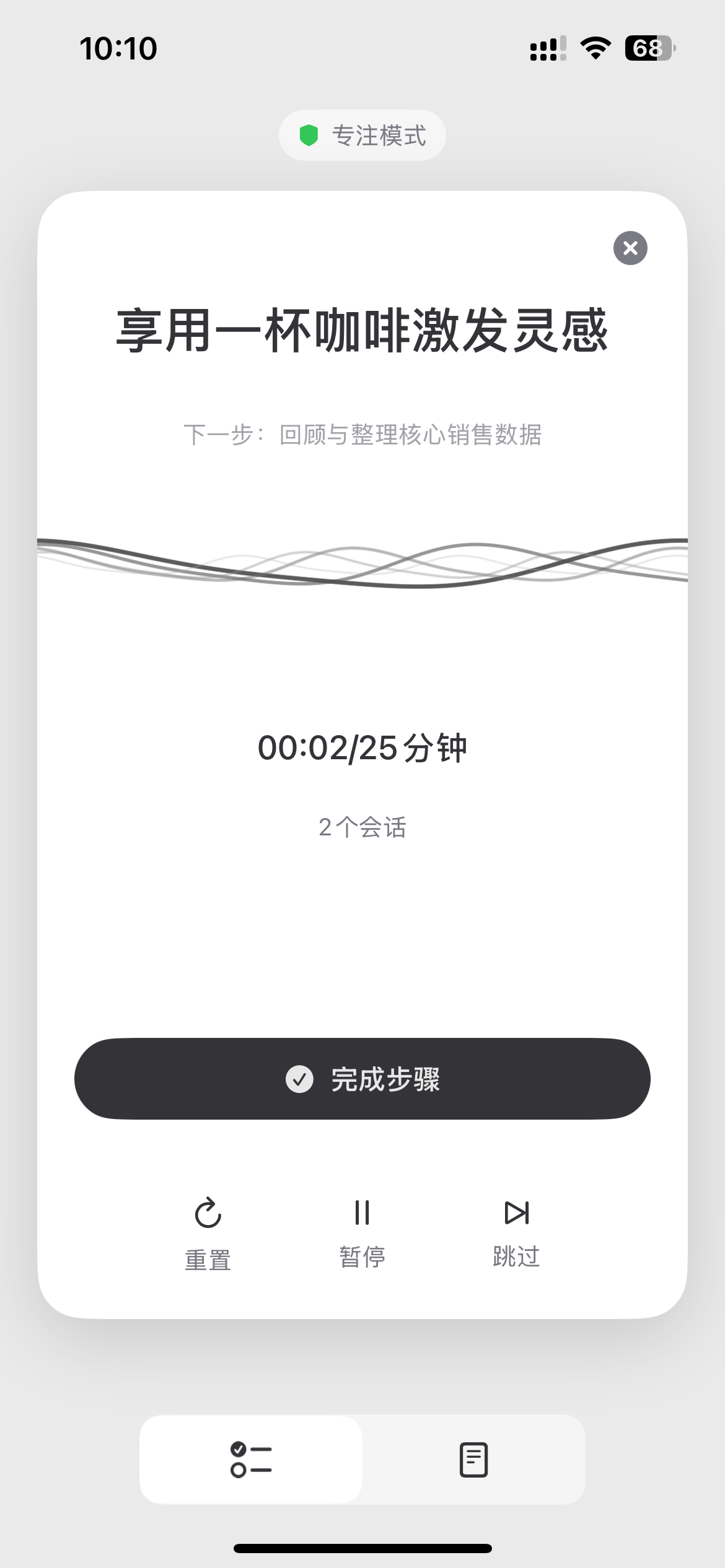This screenshot has width=725, height=1568.
Task: Switch to the notes tab
Action: point(473,1460)
